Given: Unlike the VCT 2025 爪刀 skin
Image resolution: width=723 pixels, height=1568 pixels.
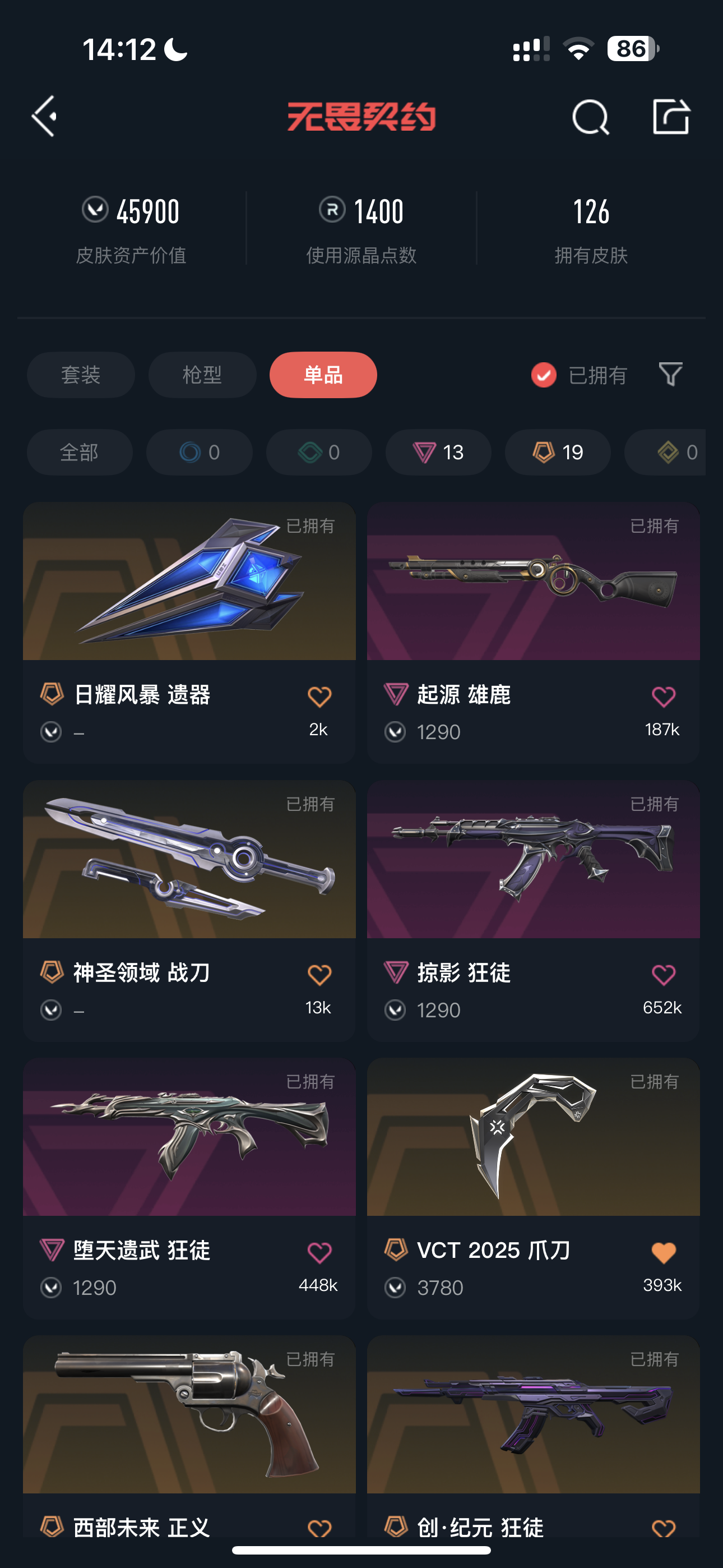Looking at the screenshot, I should pyautogui.click(x=664, y=1252).
